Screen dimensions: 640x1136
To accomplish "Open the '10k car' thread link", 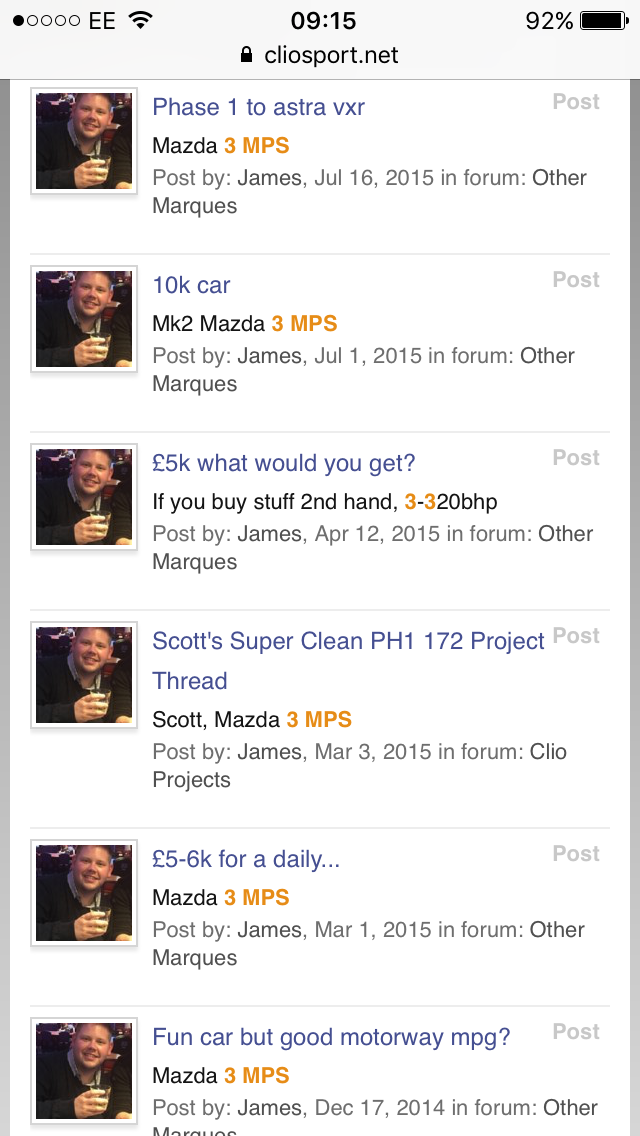I will click(191, 286).
